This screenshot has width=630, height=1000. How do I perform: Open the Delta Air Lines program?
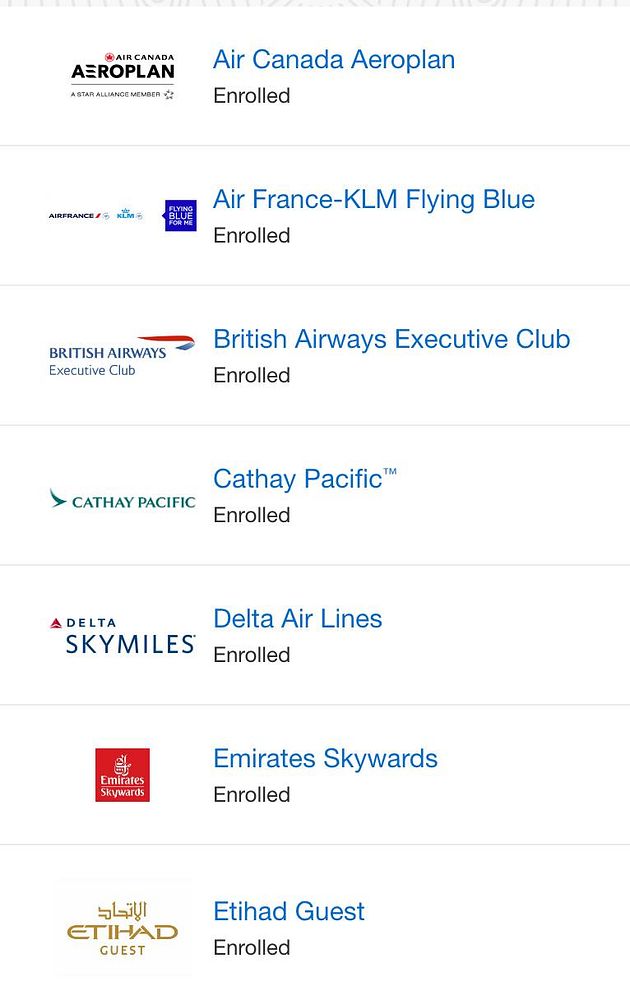(x=297, y=620)
